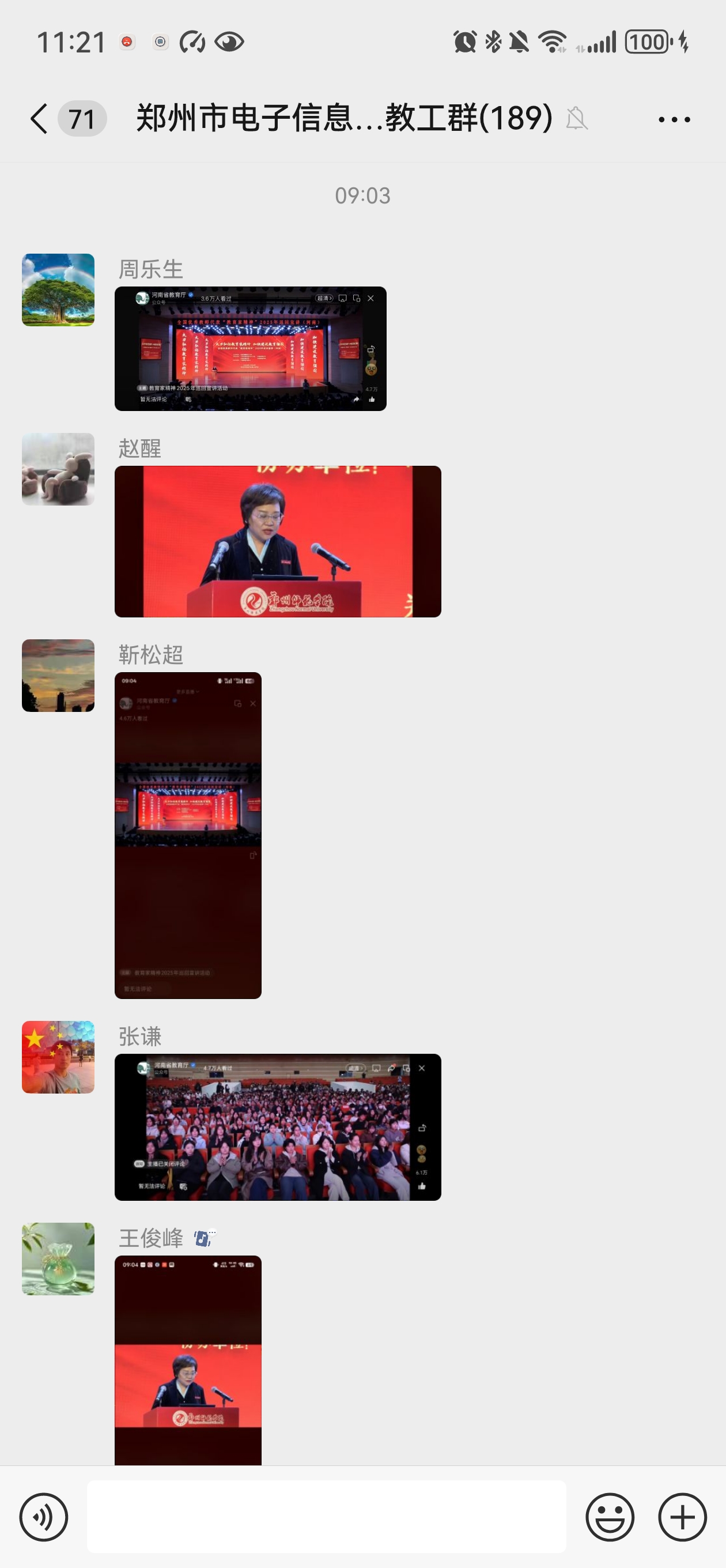
Task: Open the image sent by 周乐生
Action: coord(250,349)
